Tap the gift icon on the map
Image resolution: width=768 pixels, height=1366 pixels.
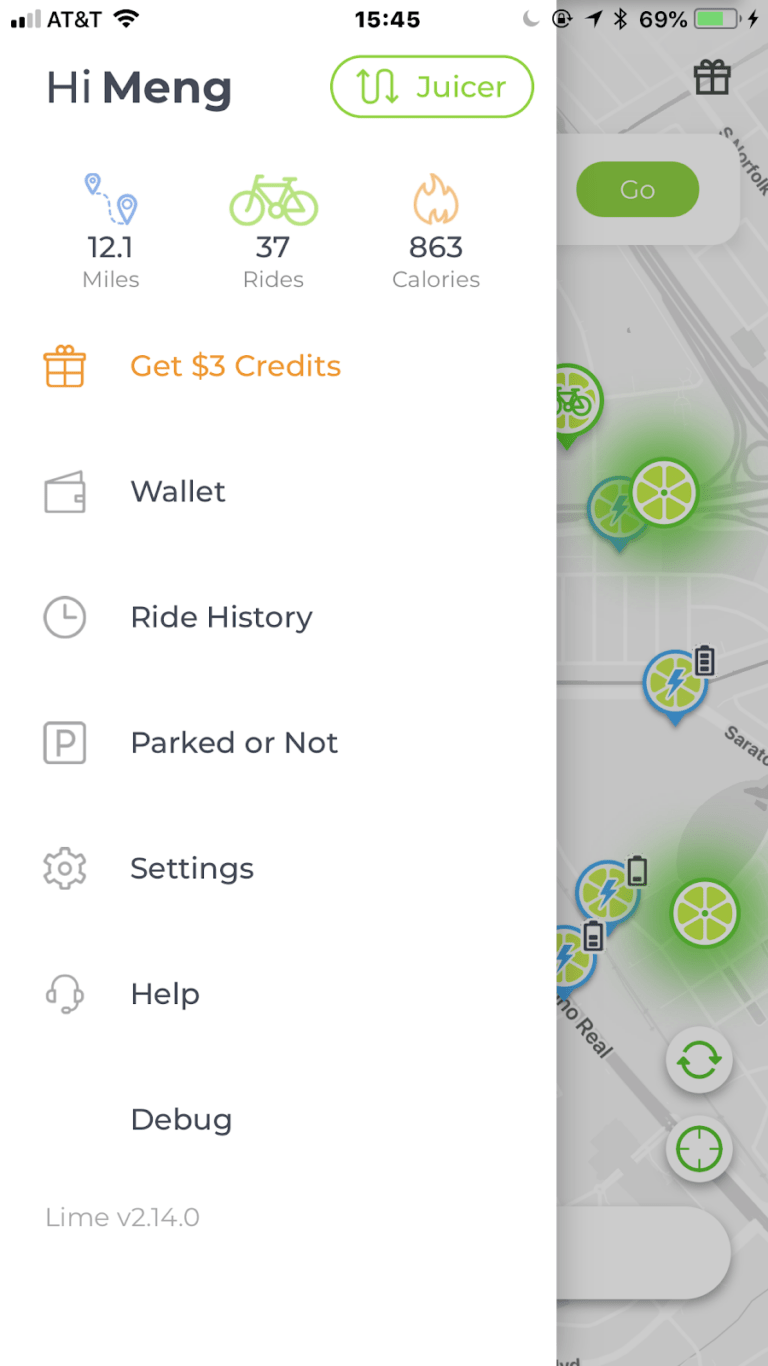coord(713,77)
